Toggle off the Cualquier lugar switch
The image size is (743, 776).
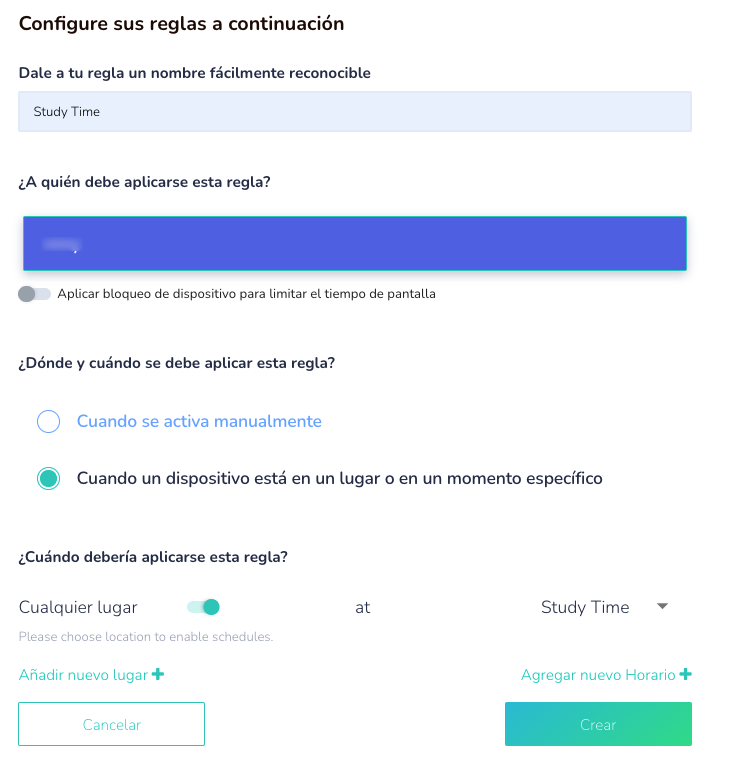pyautogui.click(x=203, y=607)
